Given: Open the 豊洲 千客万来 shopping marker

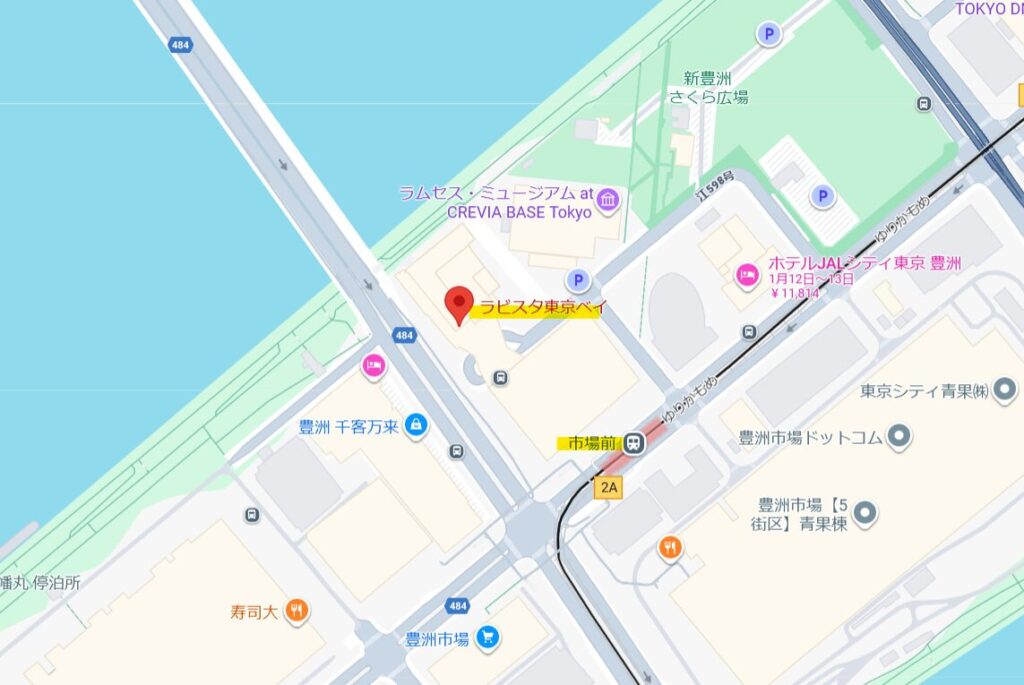Looking at the screenshot, I should [416, 426].
